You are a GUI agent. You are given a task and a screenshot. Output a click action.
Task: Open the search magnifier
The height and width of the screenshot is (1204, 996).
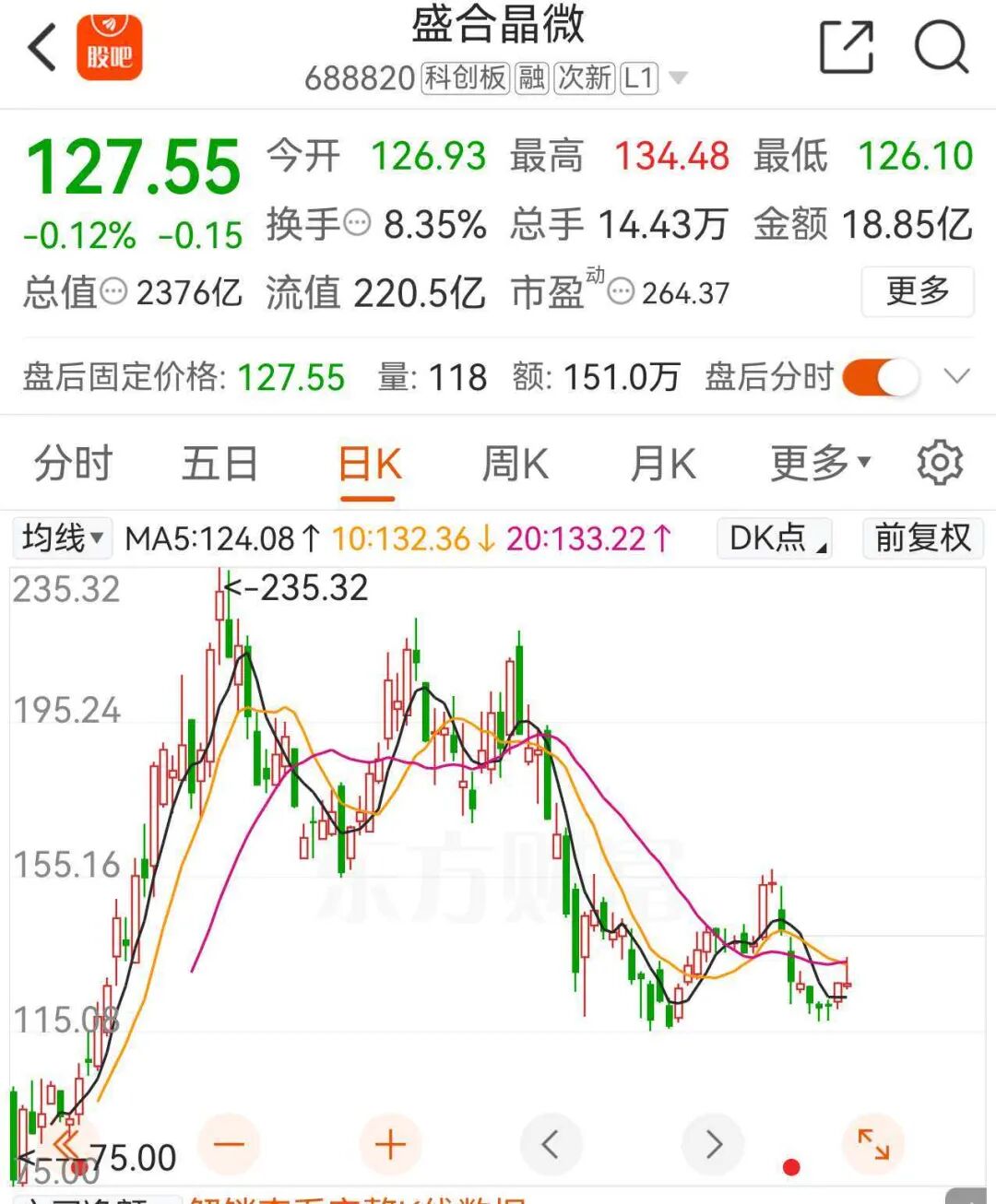942,47
